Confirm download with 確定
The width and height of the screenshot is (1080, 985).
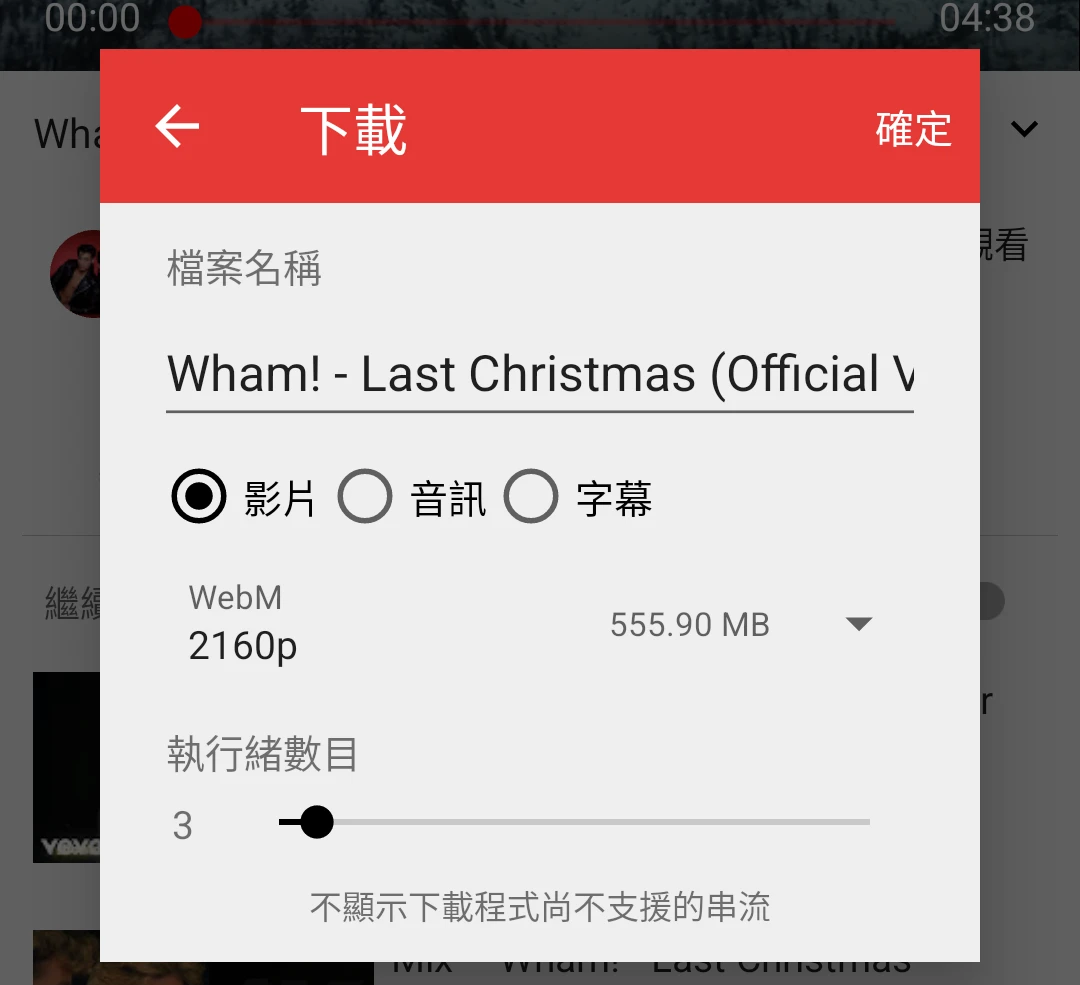913,129
